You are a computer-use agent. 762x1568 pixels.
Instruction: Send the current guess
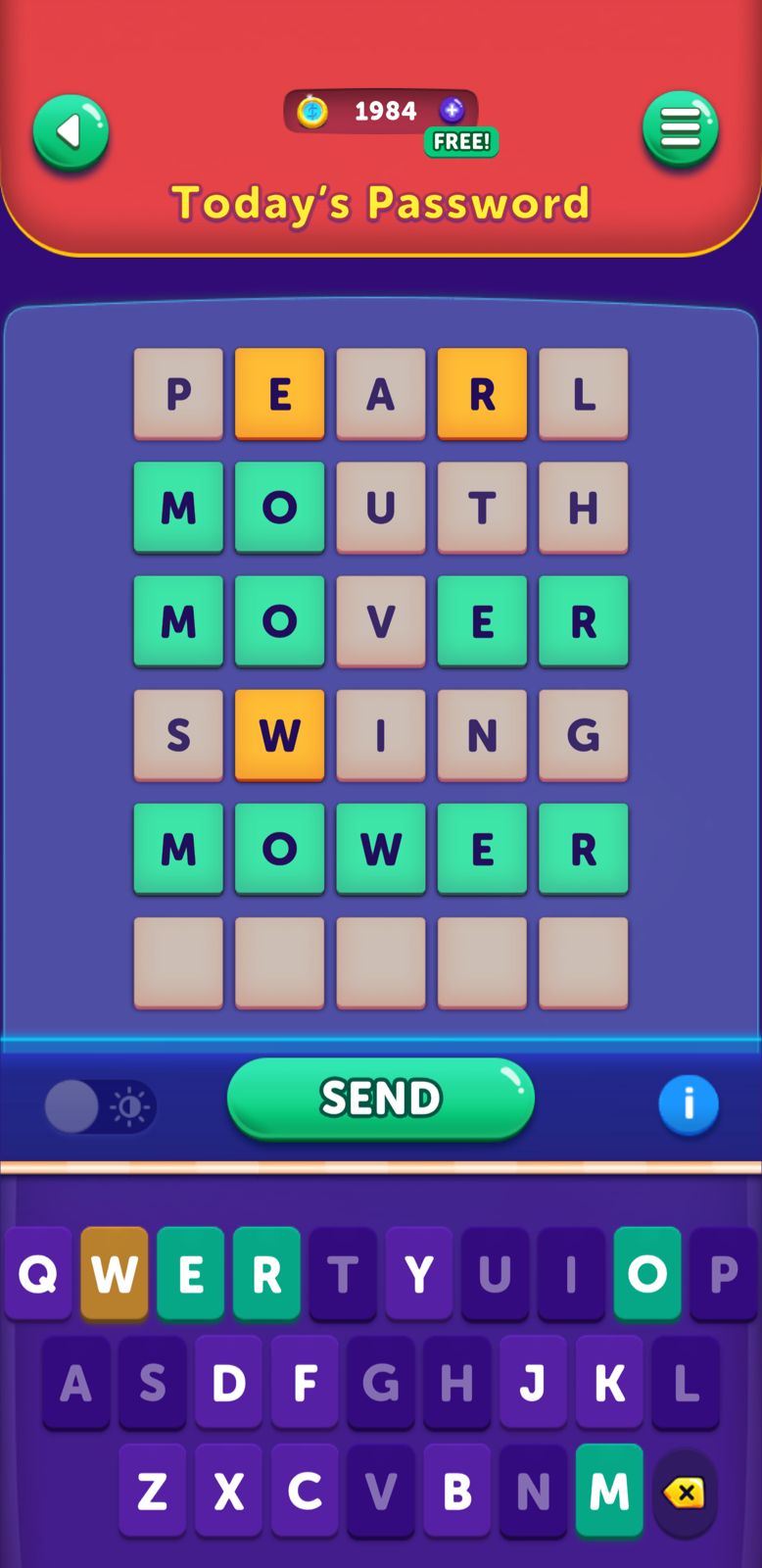(380, 1098)
